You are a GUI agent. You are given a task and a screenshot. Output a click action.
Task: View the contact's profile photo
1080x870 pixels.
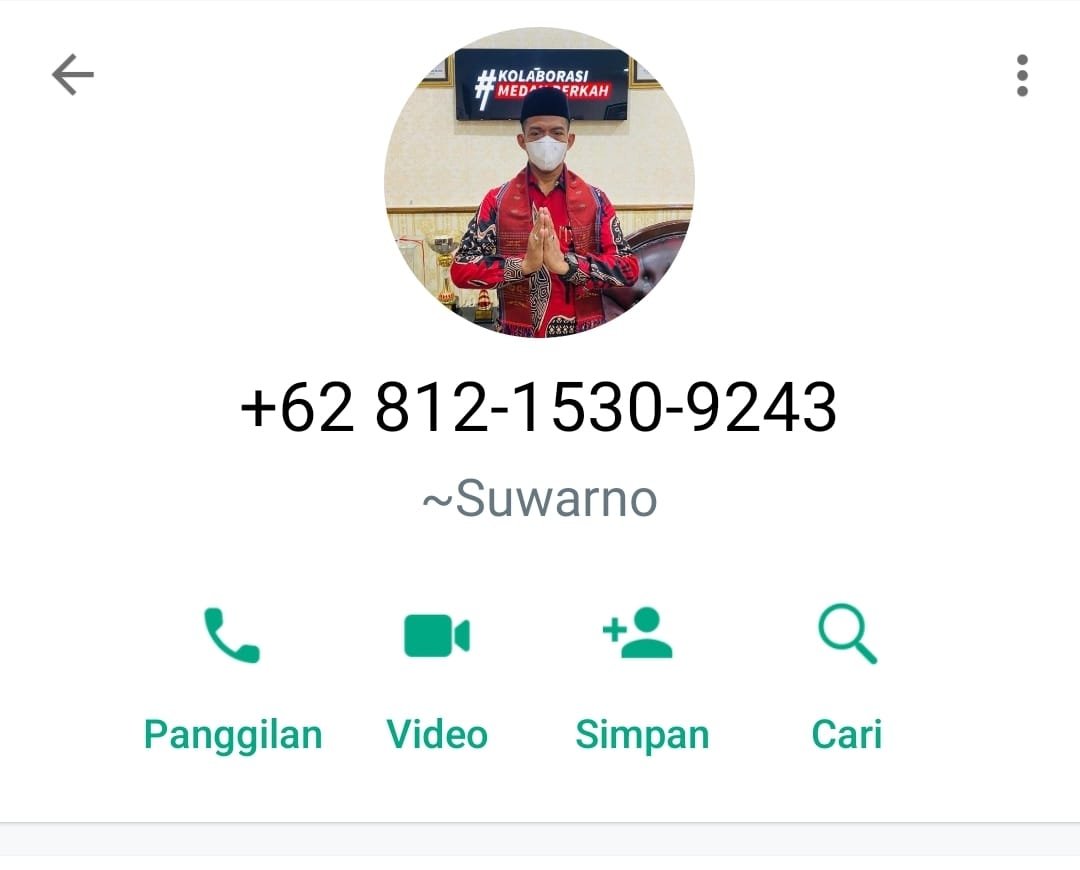[x=539, y=183]
